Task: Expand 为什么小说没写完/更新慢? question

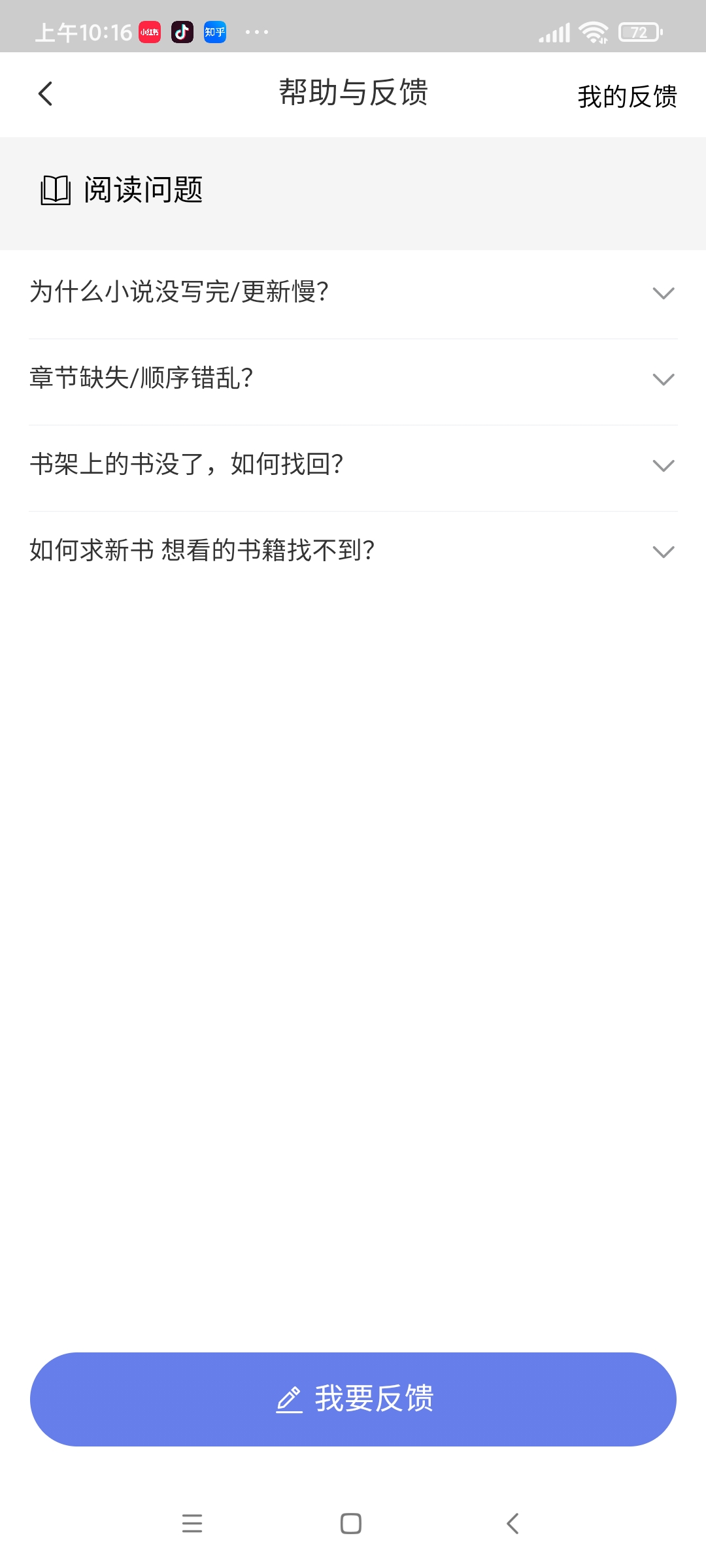Action: click(353, 293)
